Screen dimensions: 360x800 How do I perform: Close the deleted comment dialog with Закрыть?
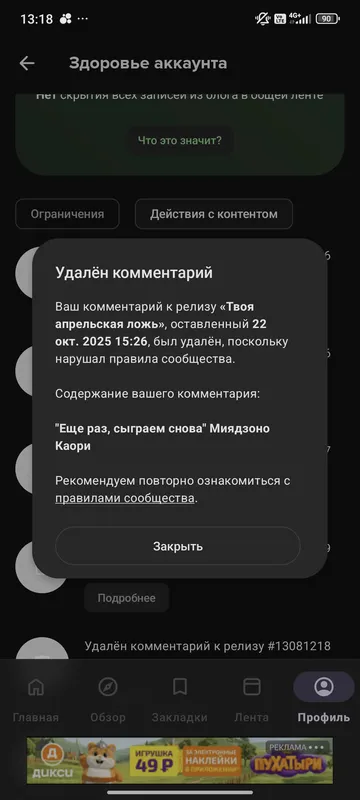[x=177, y=546]
